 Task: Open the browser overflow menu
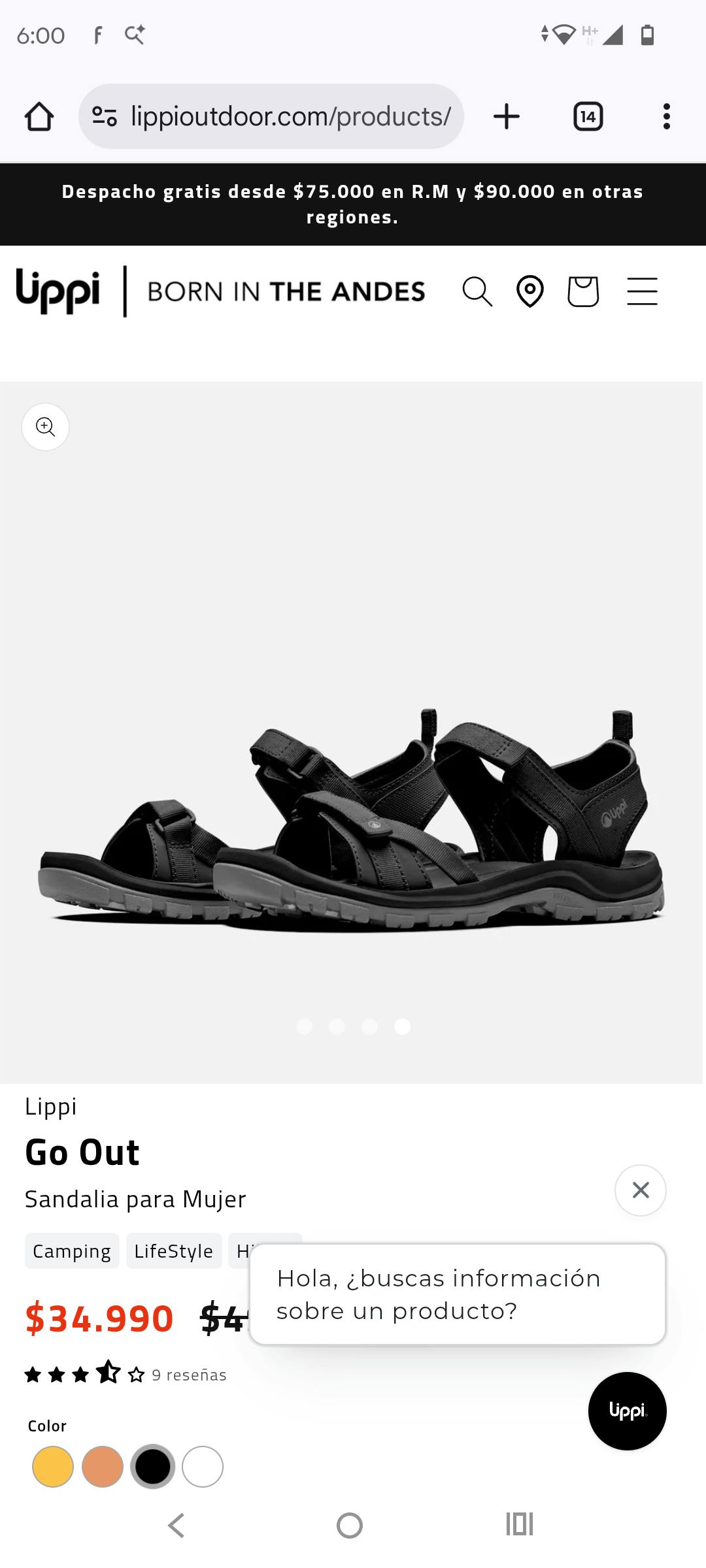point(666,117)
